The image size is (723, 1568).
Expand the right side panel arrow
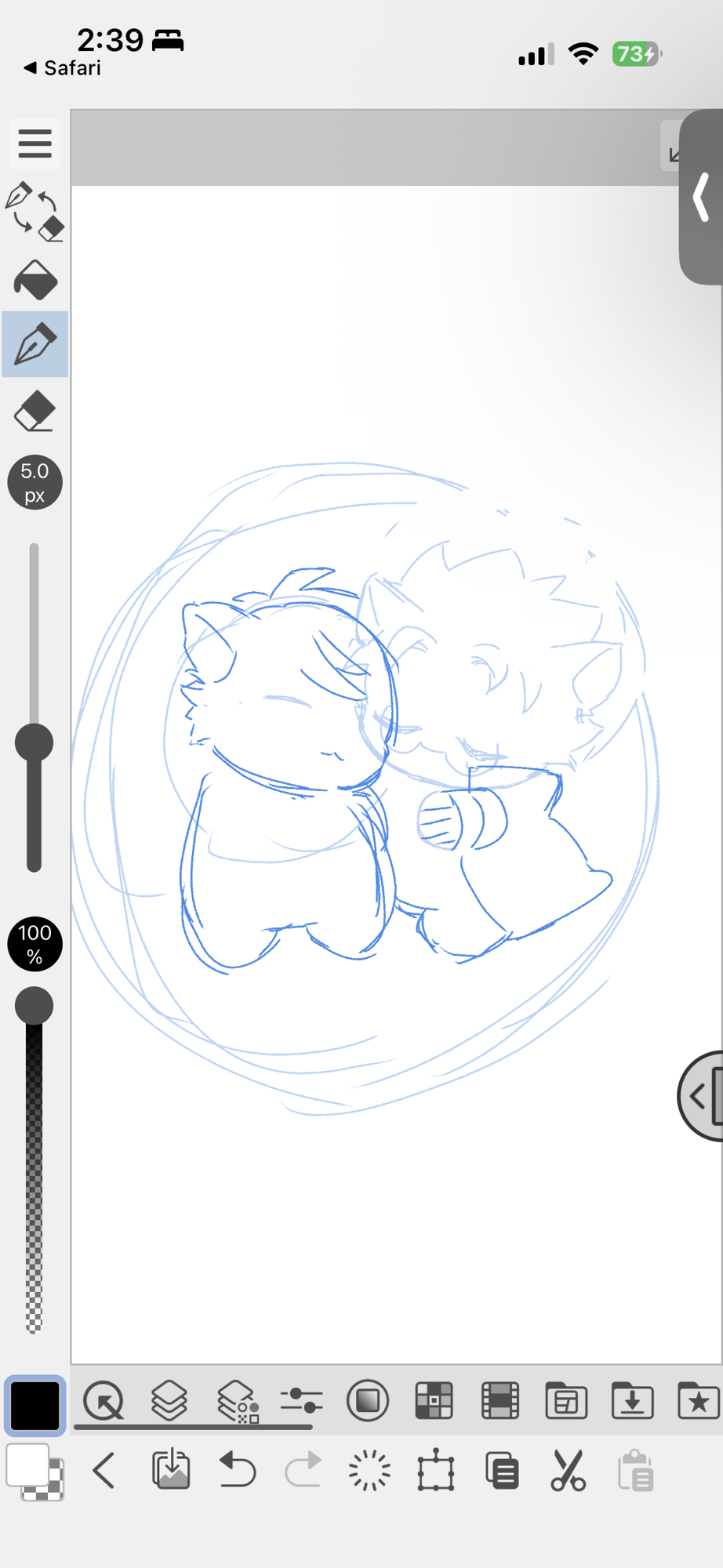point(701,198)
